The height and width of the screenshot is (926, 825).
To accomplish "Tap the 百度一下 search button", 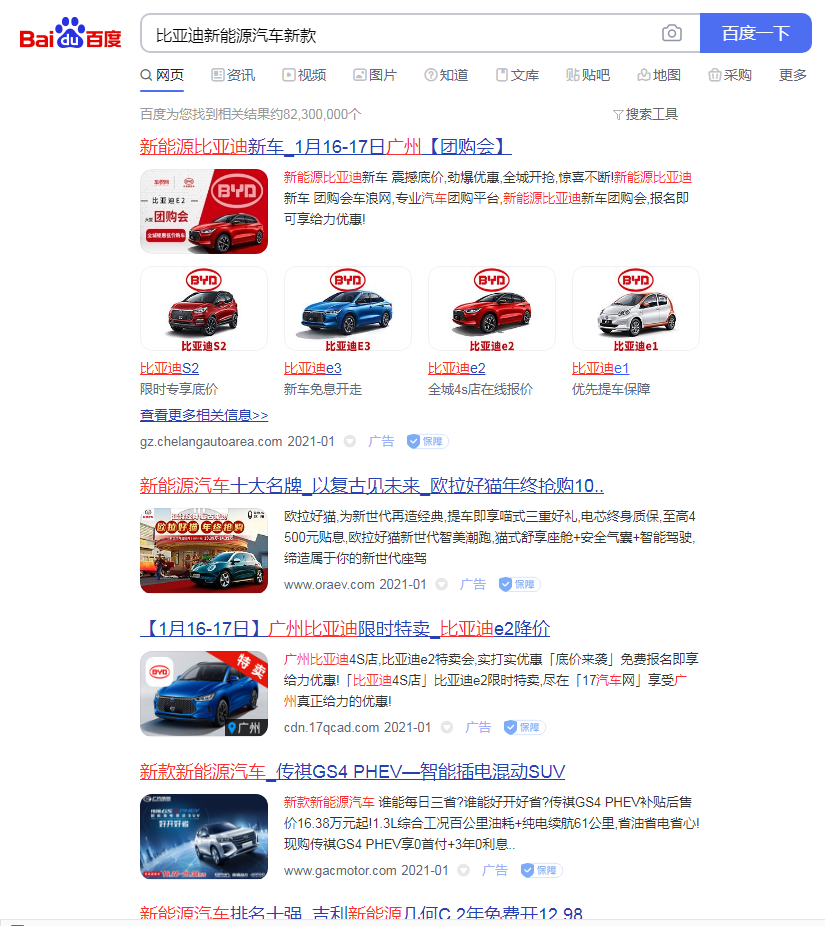I will coord(755,34).
